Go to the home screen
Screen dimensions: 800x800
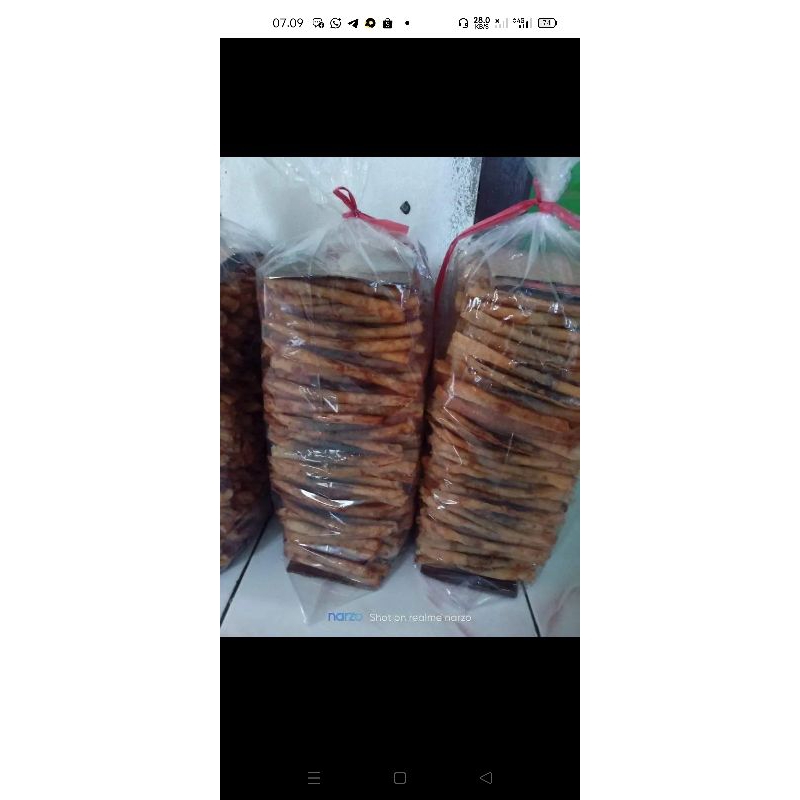pos(400,777)
